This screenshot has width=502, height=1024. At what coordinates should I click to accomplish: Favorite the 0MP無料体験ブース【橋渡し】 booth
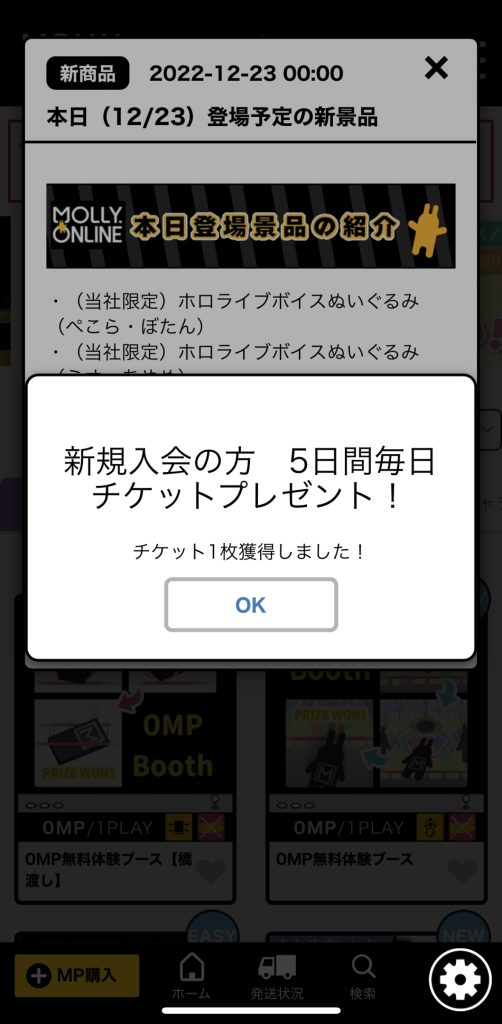210,871
